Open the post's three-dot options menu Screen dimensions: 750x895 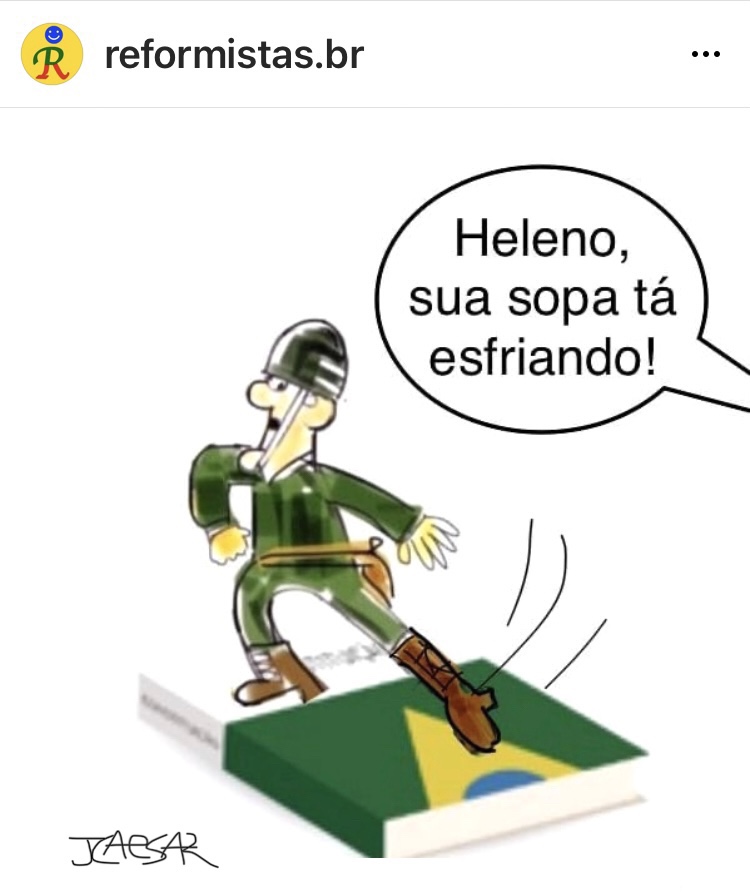(705, 54)
